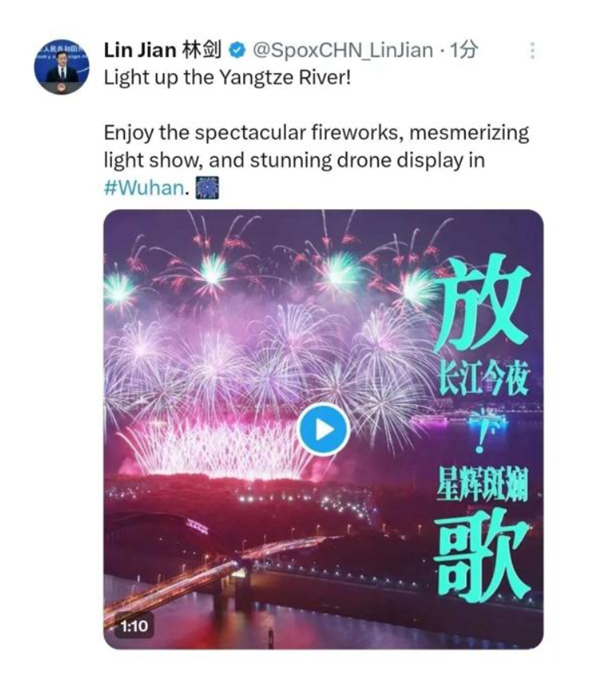Open the #Wuhan hashtag link

[144, 187]
